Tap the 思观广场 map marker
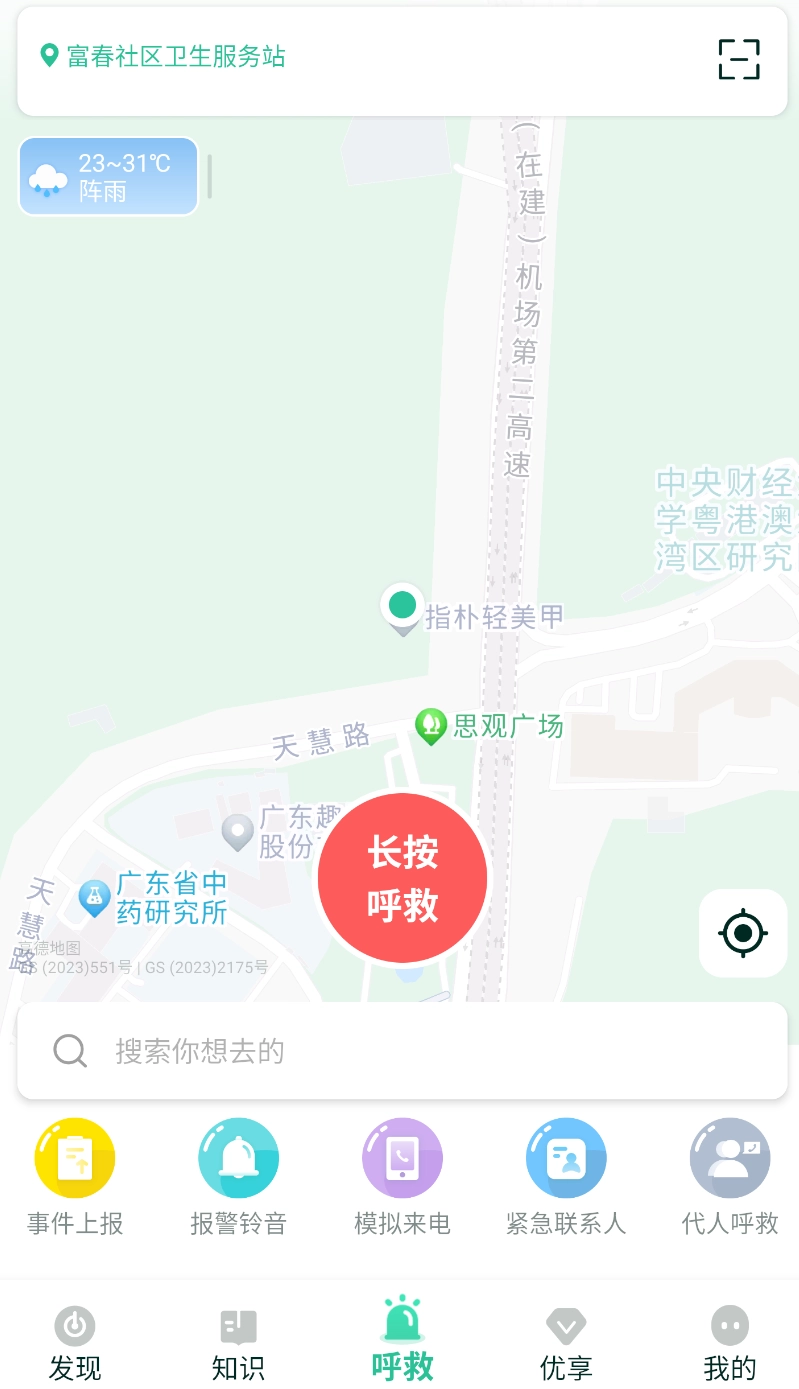Image resolution: width=799 pixels, height=1389 pixels. [431, 726]
